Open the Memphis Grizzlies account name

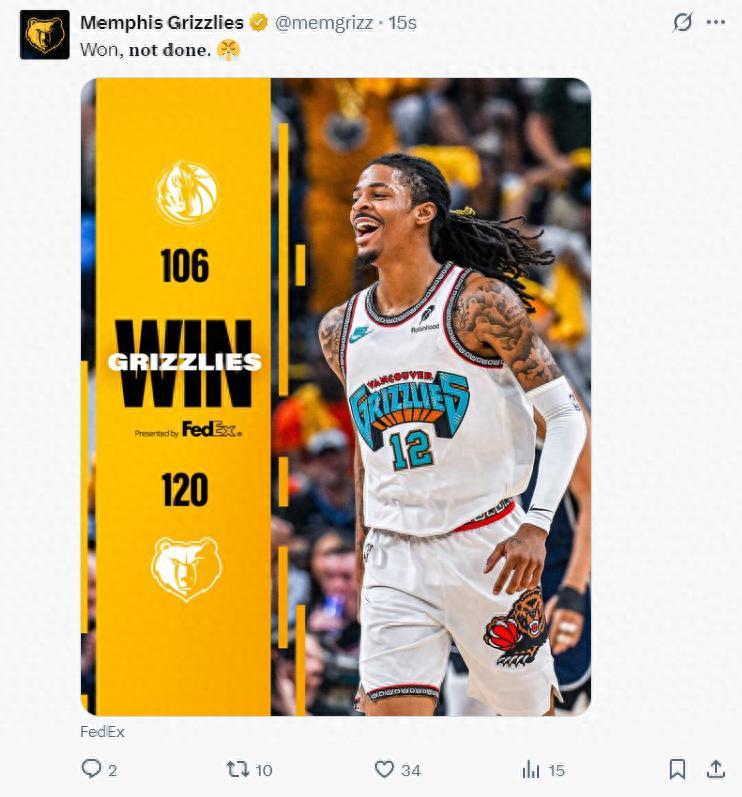161,22
